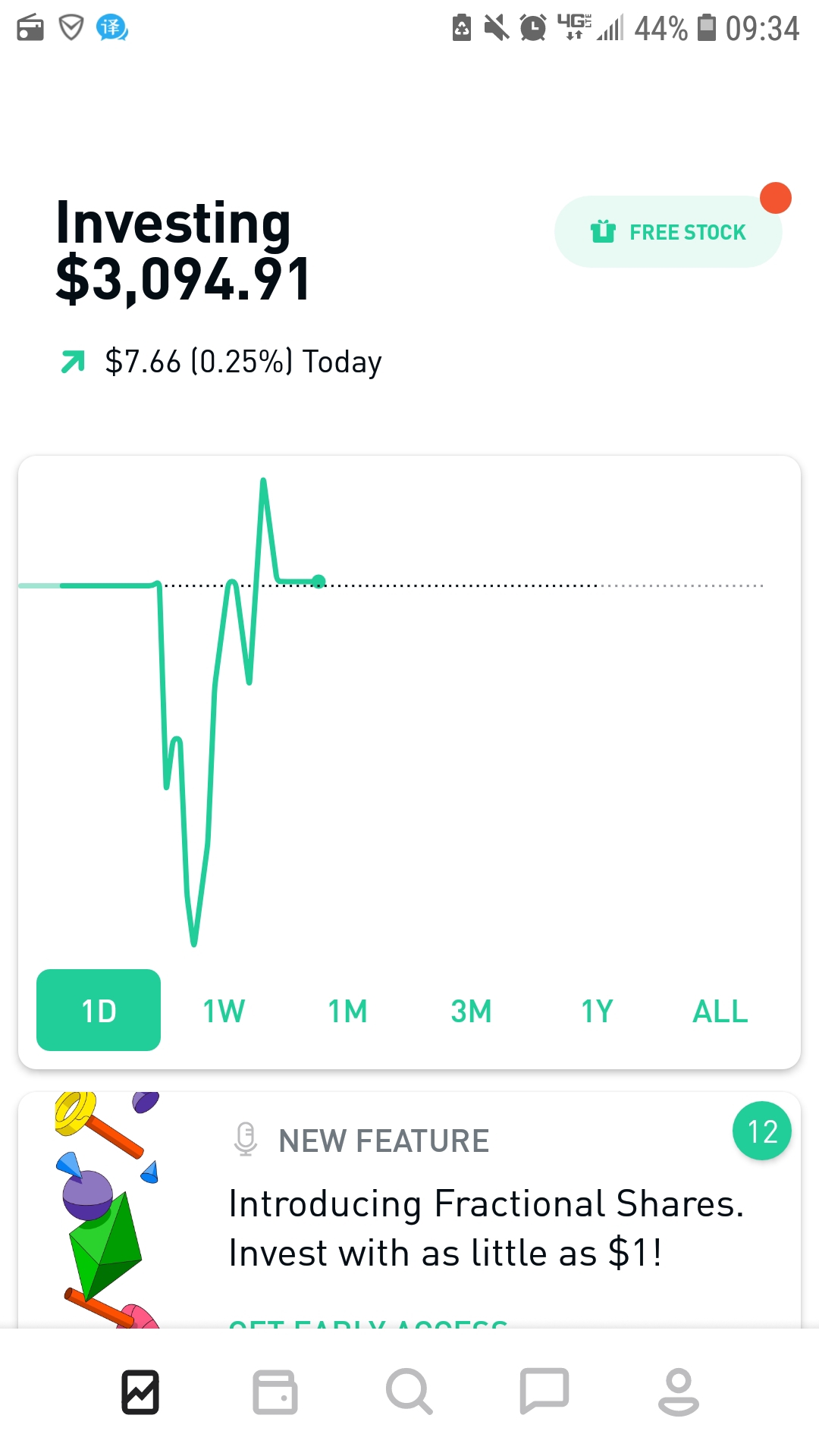Viewport: 819px width, 1456px height.
Task: Claim the FREE STOCK offer
Action: pyautogui.click(x=668, y=232)
